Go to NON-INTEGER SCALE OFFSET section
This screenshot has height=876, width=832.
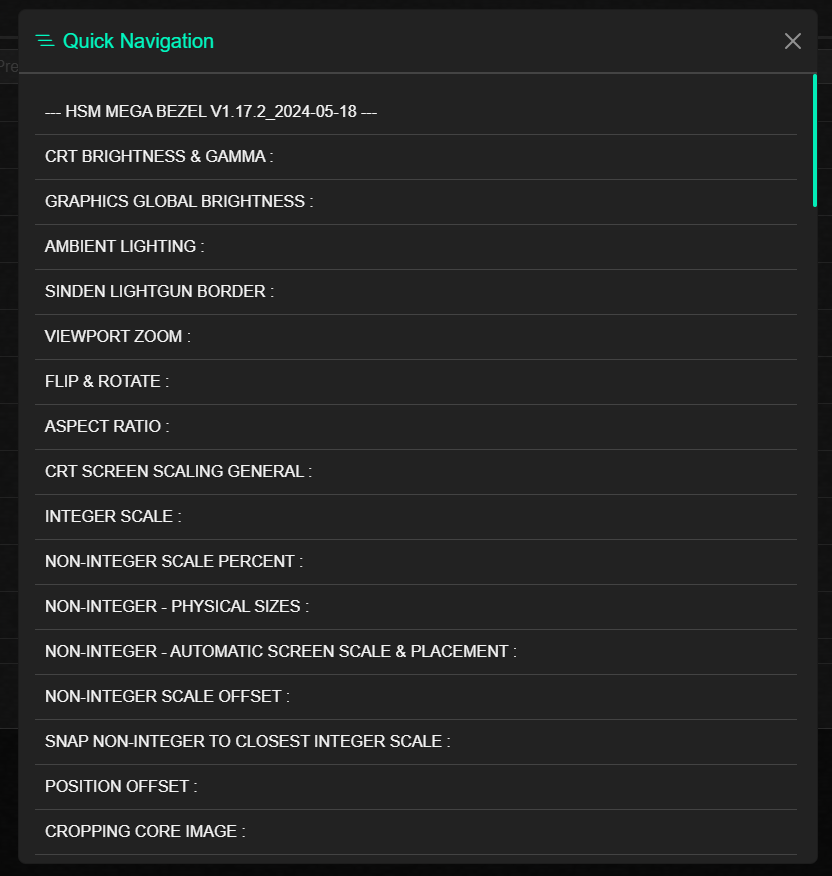point(168,697)
